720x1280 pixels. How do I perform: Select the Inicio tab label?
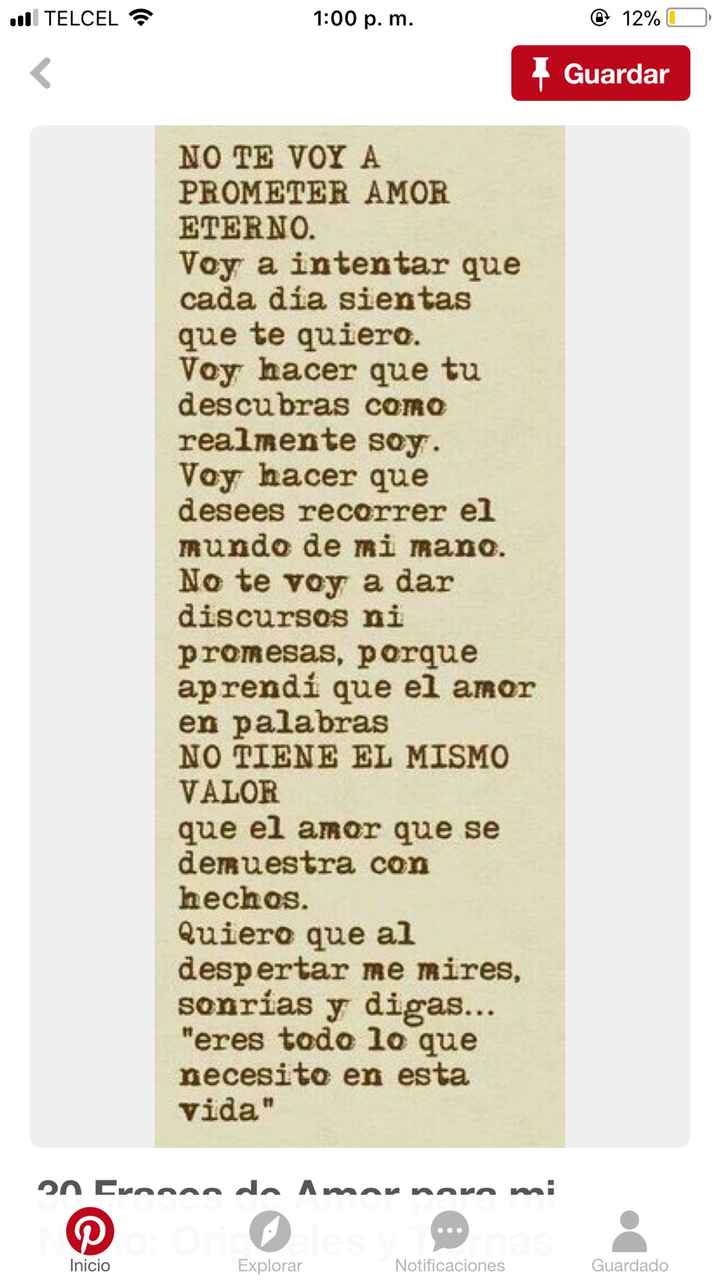pyautogui.click(x=90, y=1264)
